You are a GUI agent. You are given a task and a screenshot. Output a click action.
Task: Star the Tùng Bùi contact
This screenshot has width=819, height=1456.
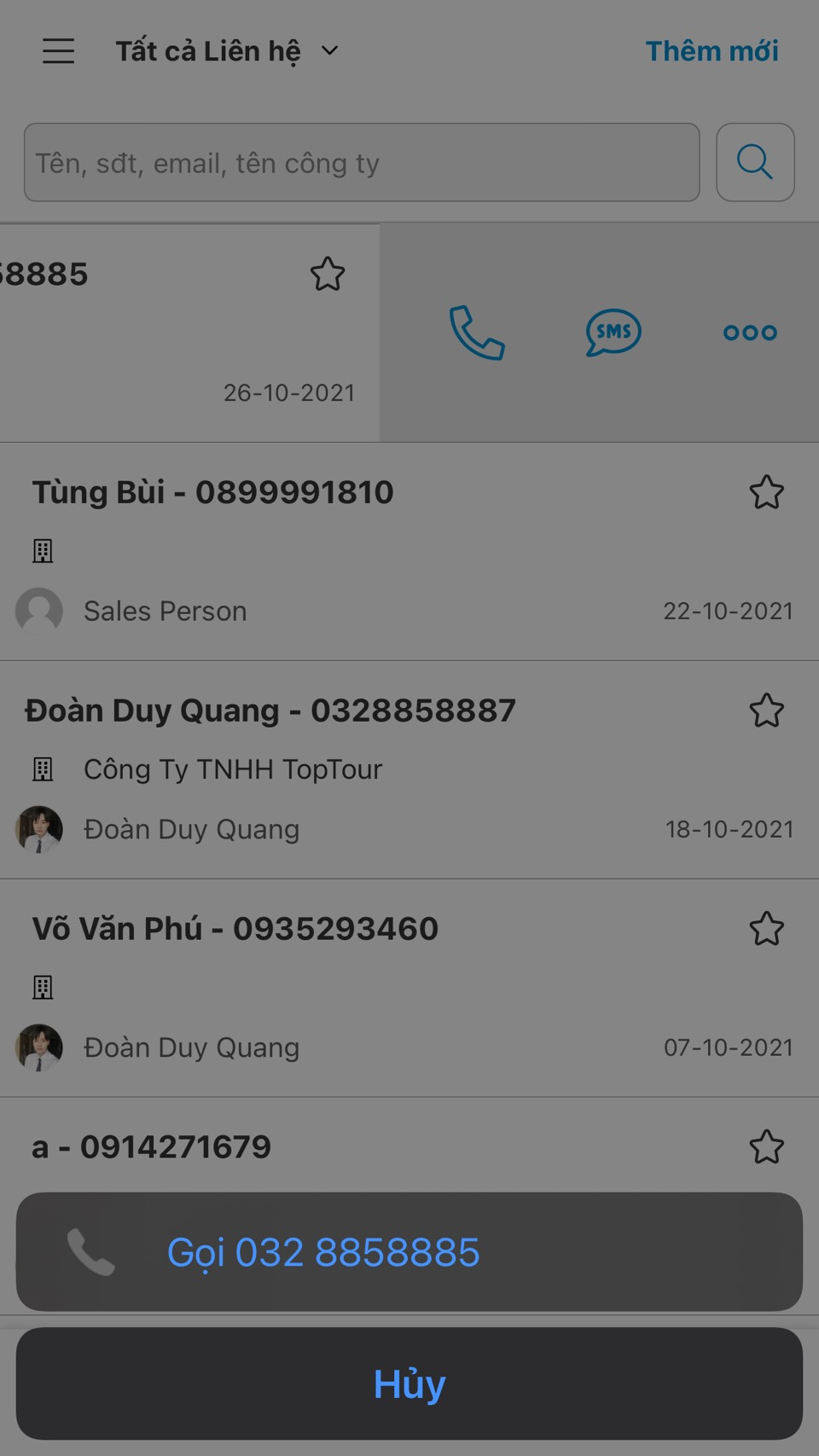(766, 492)
